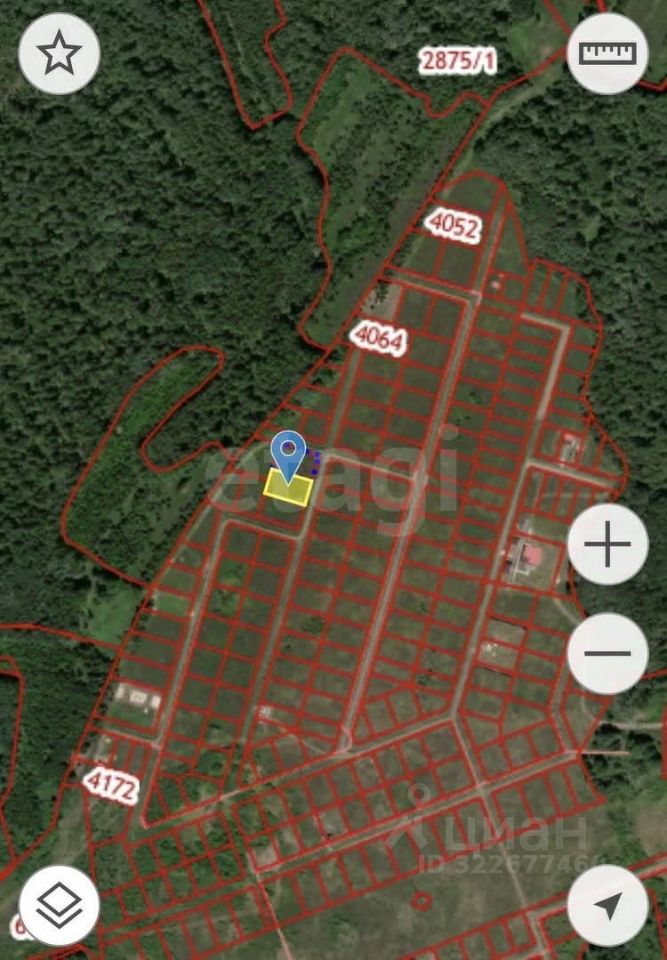Zoom out with the minus button

(607, 654)
